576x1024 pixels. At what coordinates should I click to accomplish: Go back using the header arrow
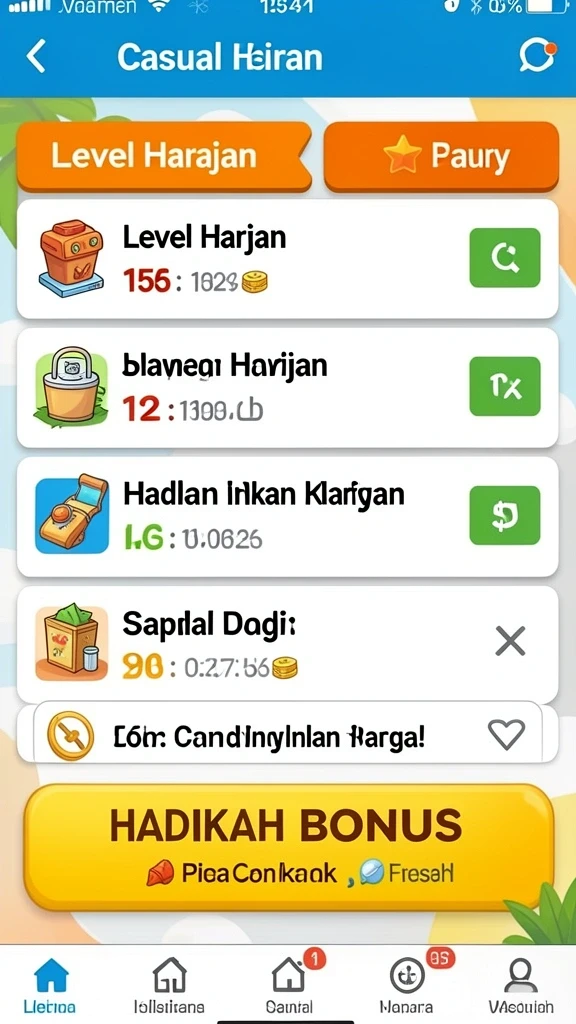pyautogui.click(x=36, y=56)
